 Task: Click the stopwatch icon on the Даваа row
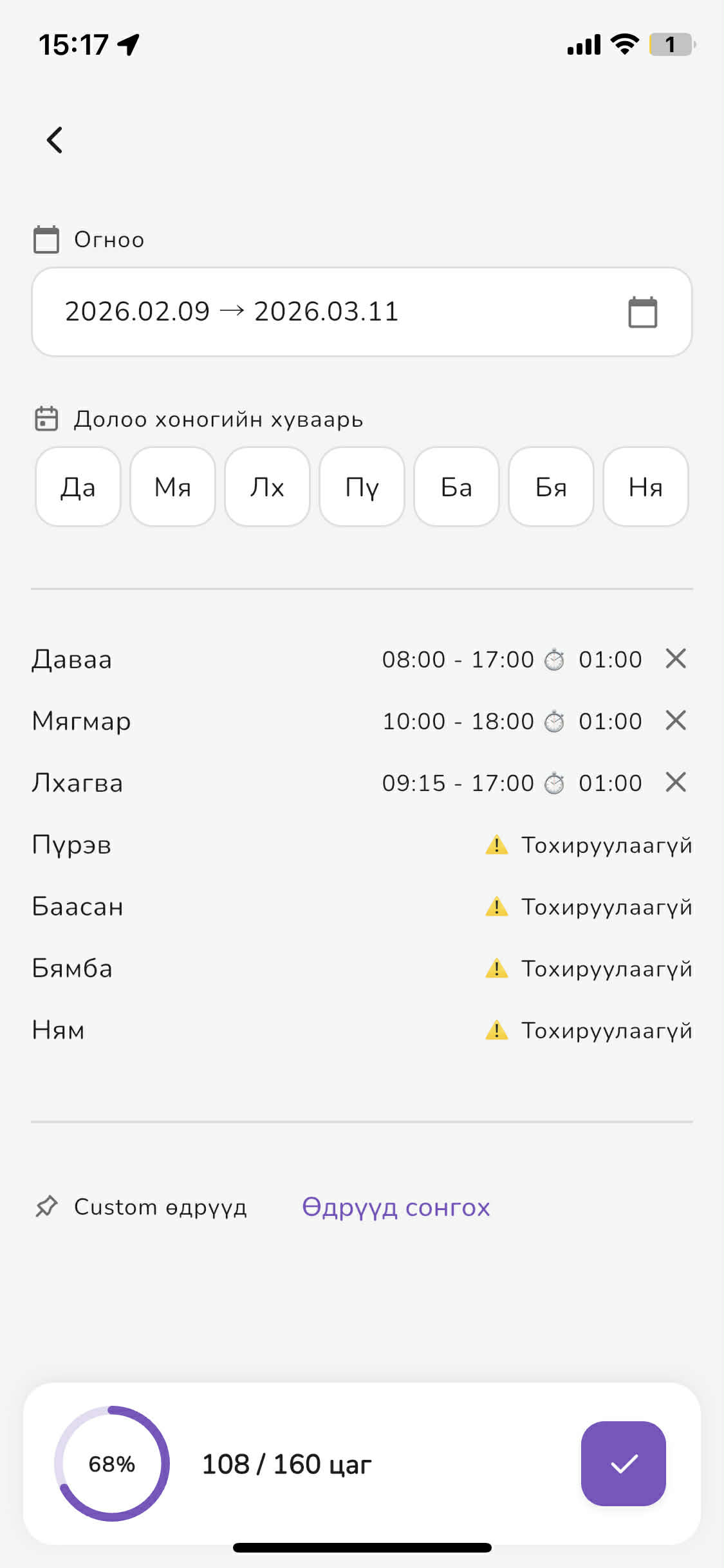[553, 659]
